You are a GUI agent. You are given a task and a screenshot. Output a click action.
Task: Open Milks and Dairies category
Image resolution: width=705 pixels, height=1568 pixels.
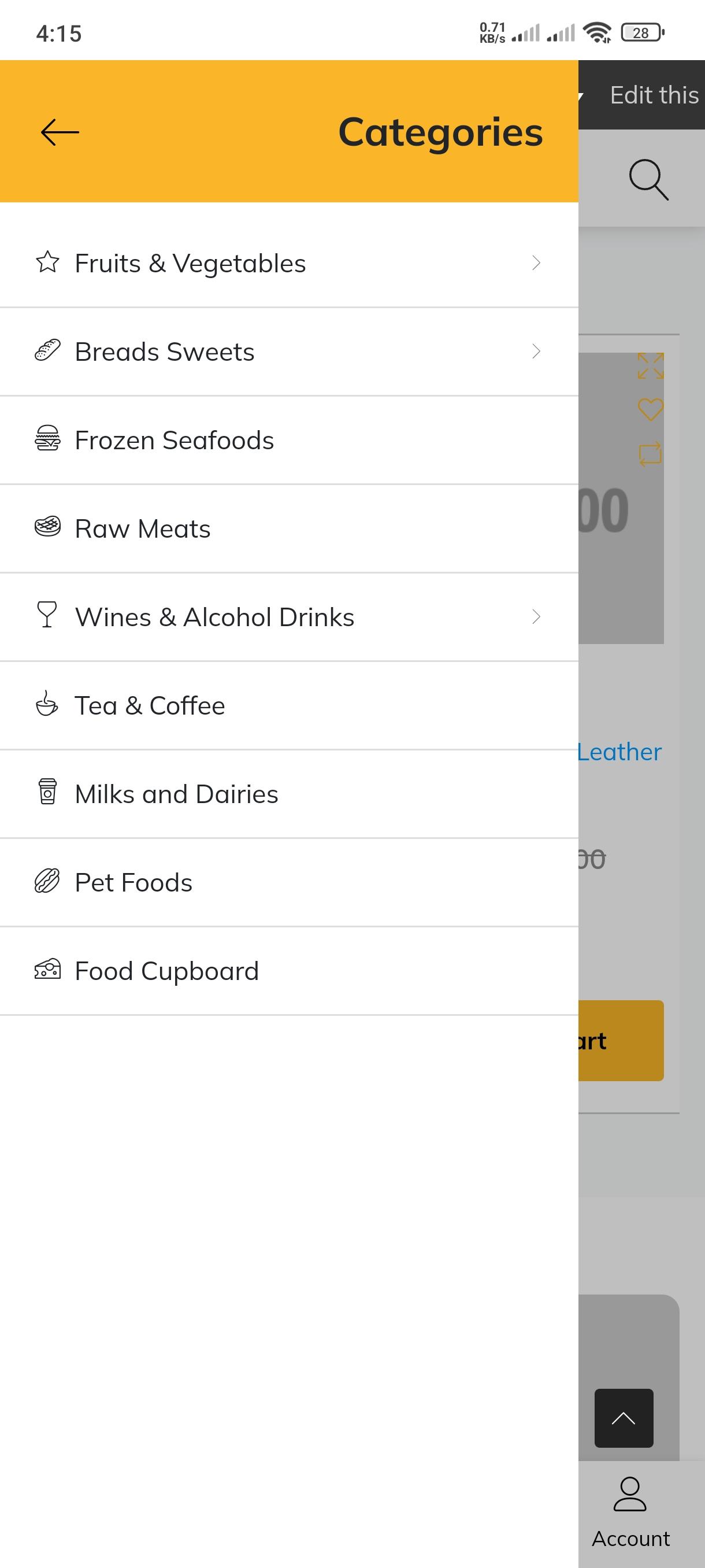pyautogui.click(x=289, y=794)
